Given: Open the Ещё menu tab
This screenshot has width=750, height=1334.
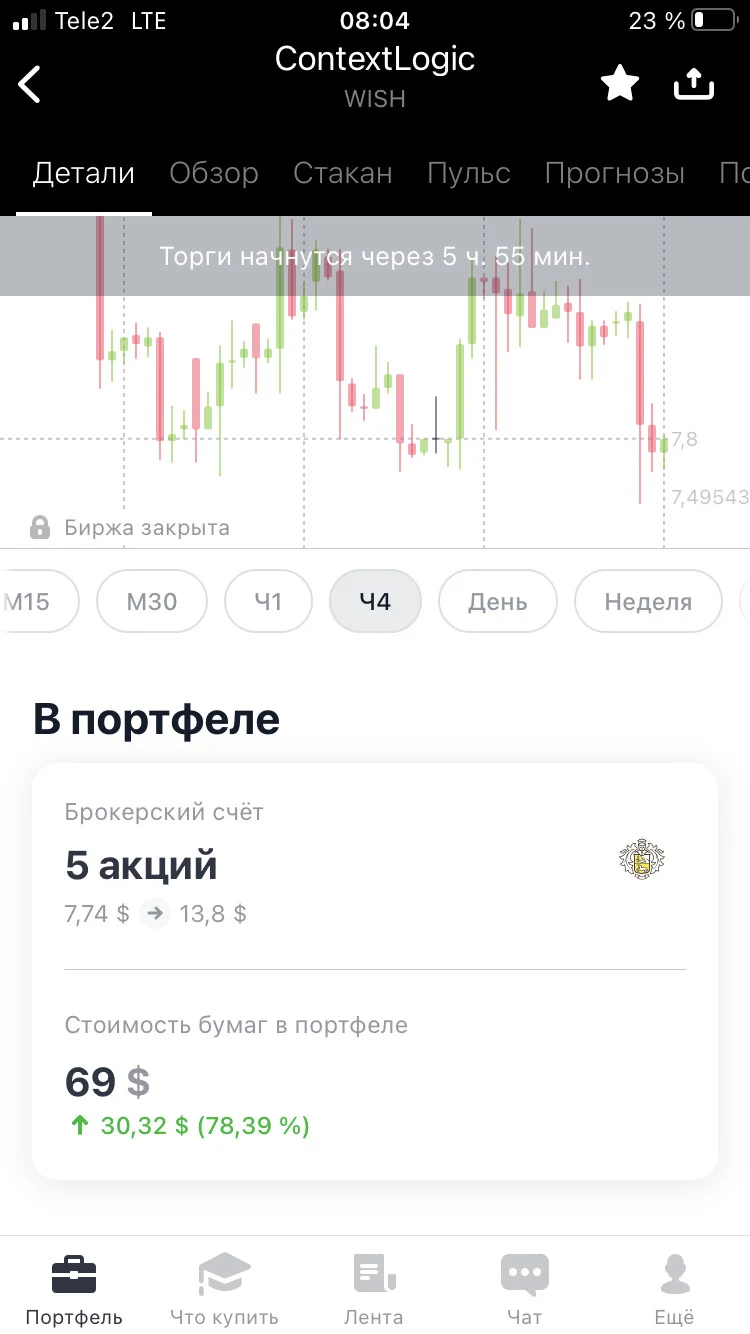Looking at the screenshot, I should tap(676, 1290).
